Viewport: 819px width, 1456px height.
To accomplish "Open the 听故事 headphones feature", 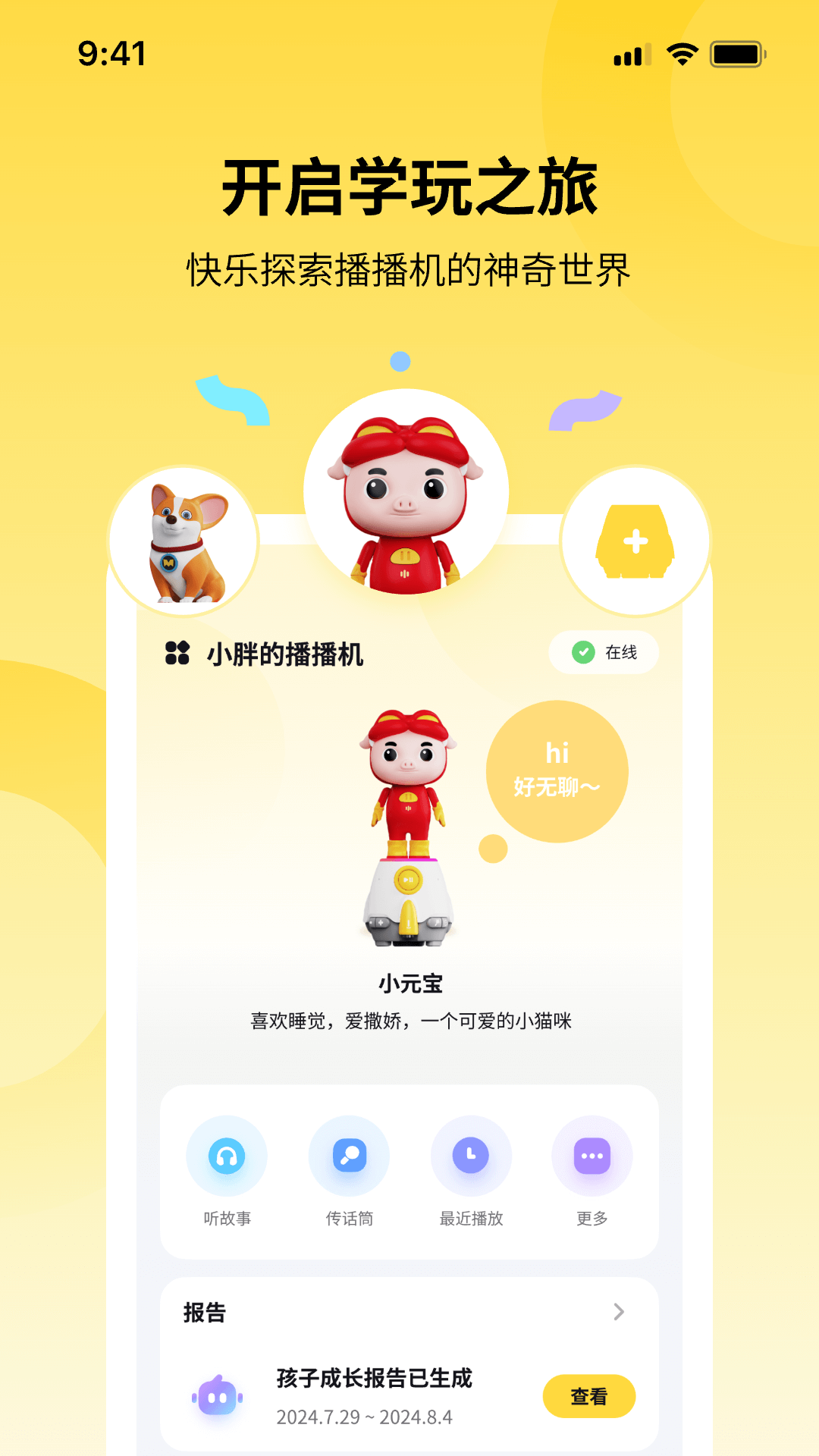I will (x=227, y=1156).
